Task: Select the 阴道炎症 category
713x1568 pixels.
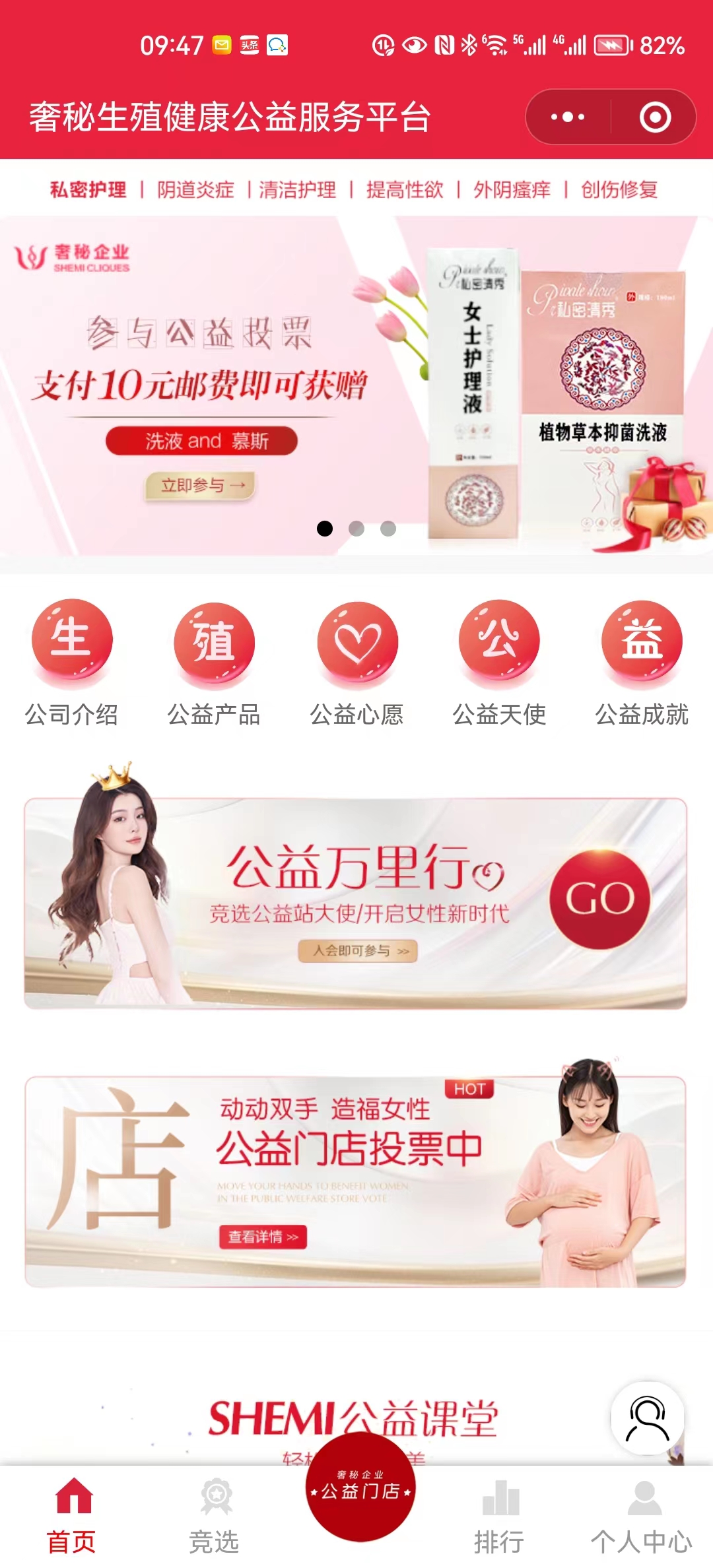Action: coord(195,190)
